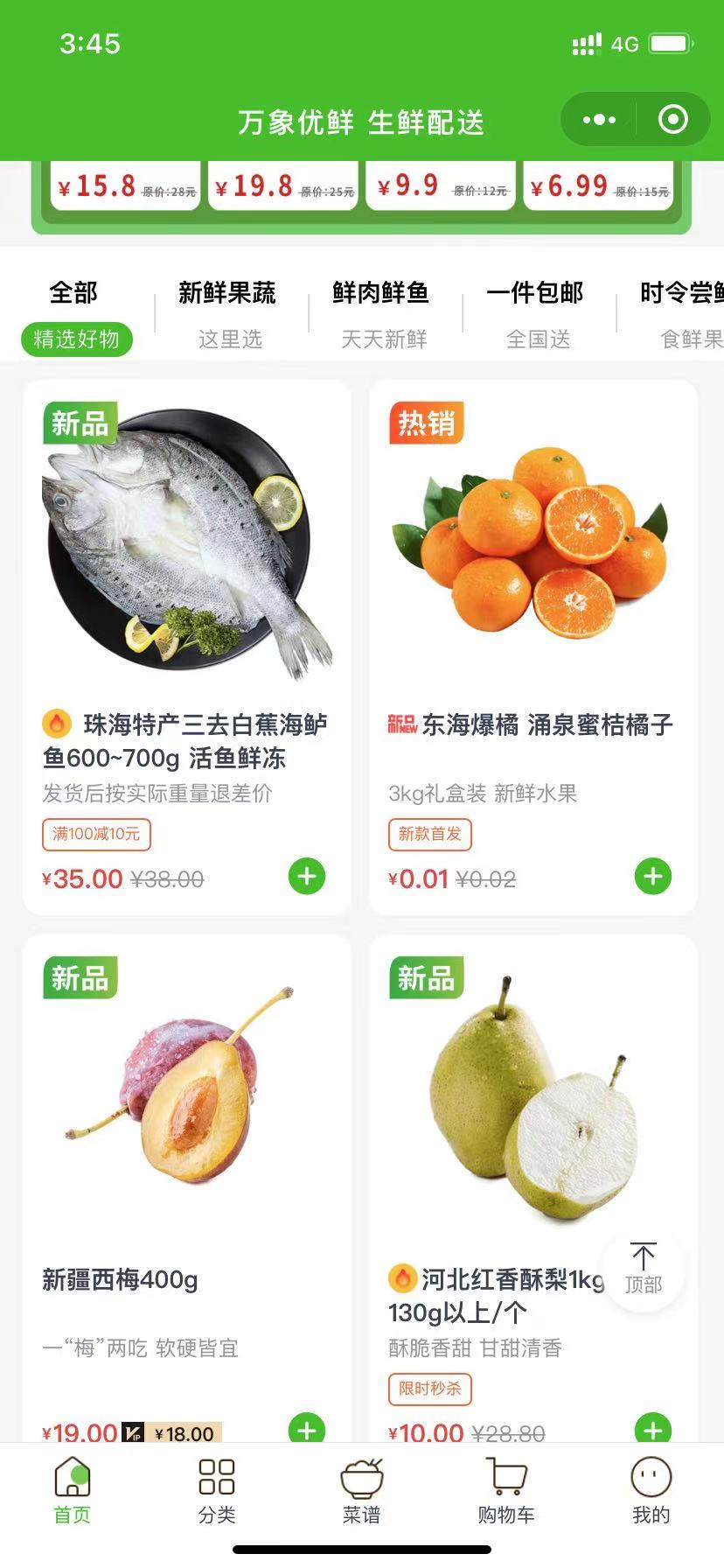724x1568 pixels.
Task: Add 新疆西梅400g to the cart
Action: pos(307,1428)
